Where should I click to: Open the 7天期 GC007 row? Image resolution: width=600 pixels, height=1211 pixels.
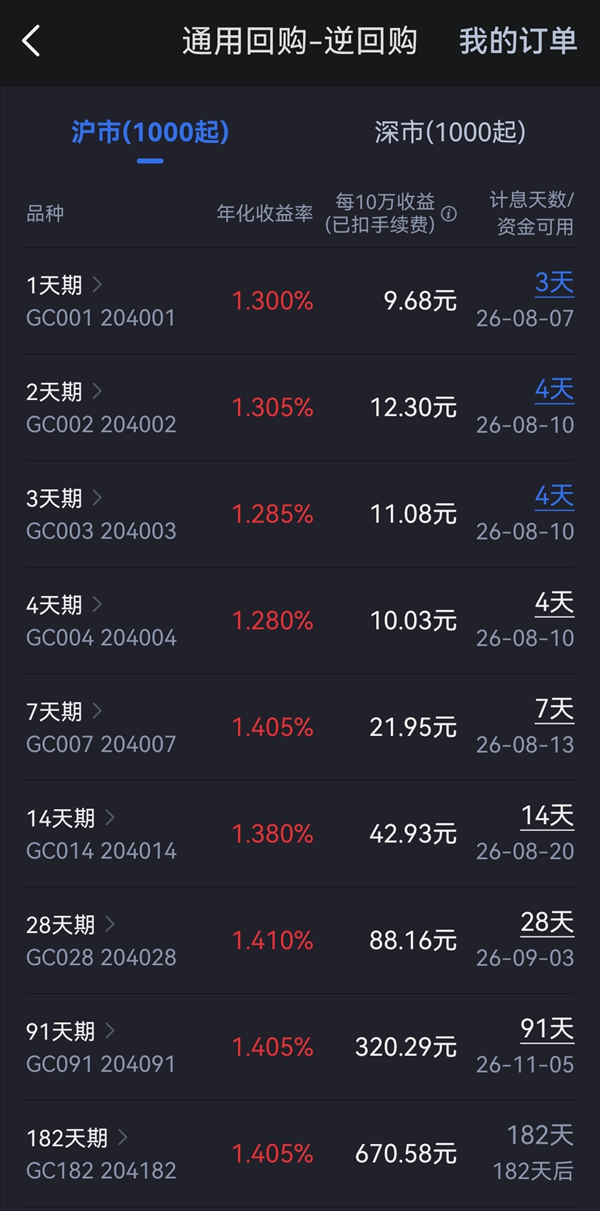pos(300,727)
